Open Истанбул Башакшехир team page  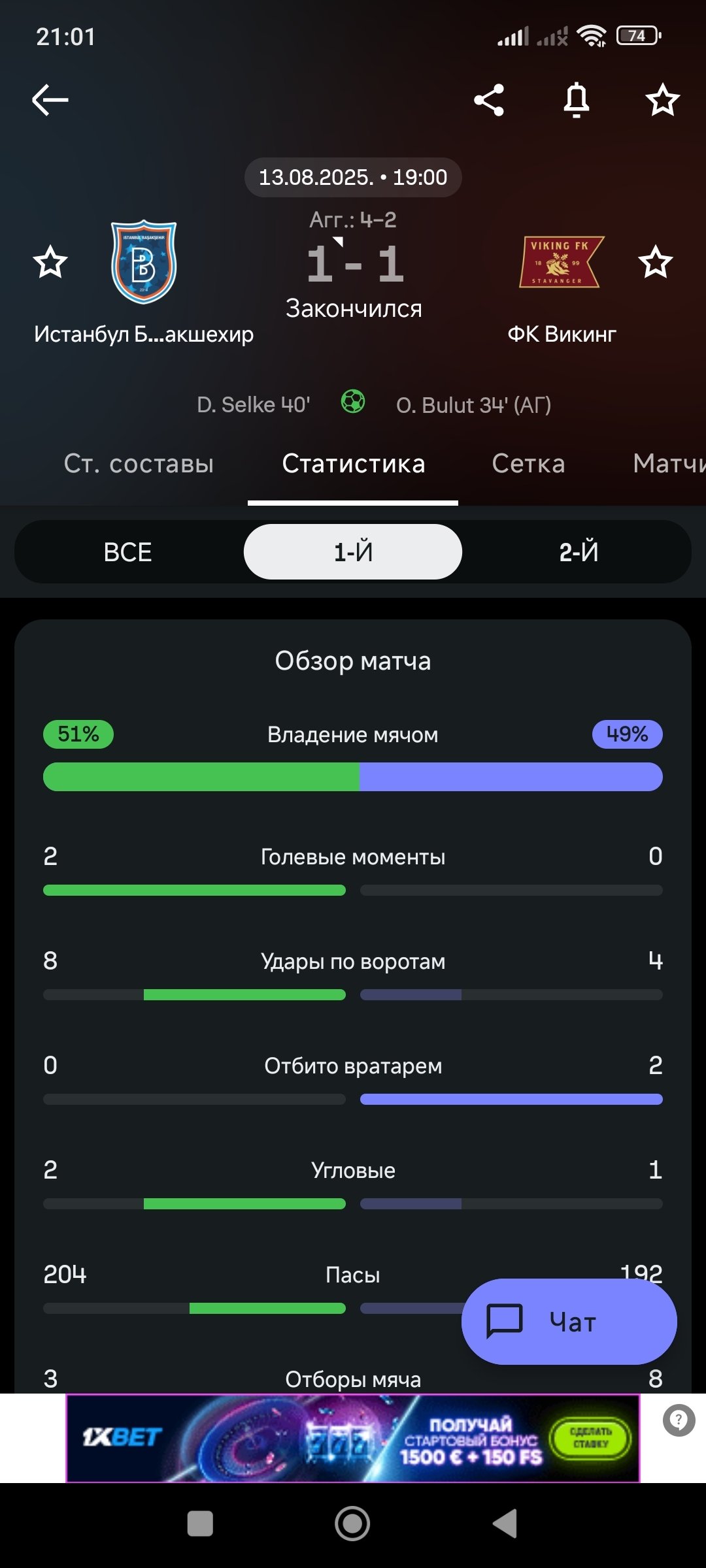point(144,263)
